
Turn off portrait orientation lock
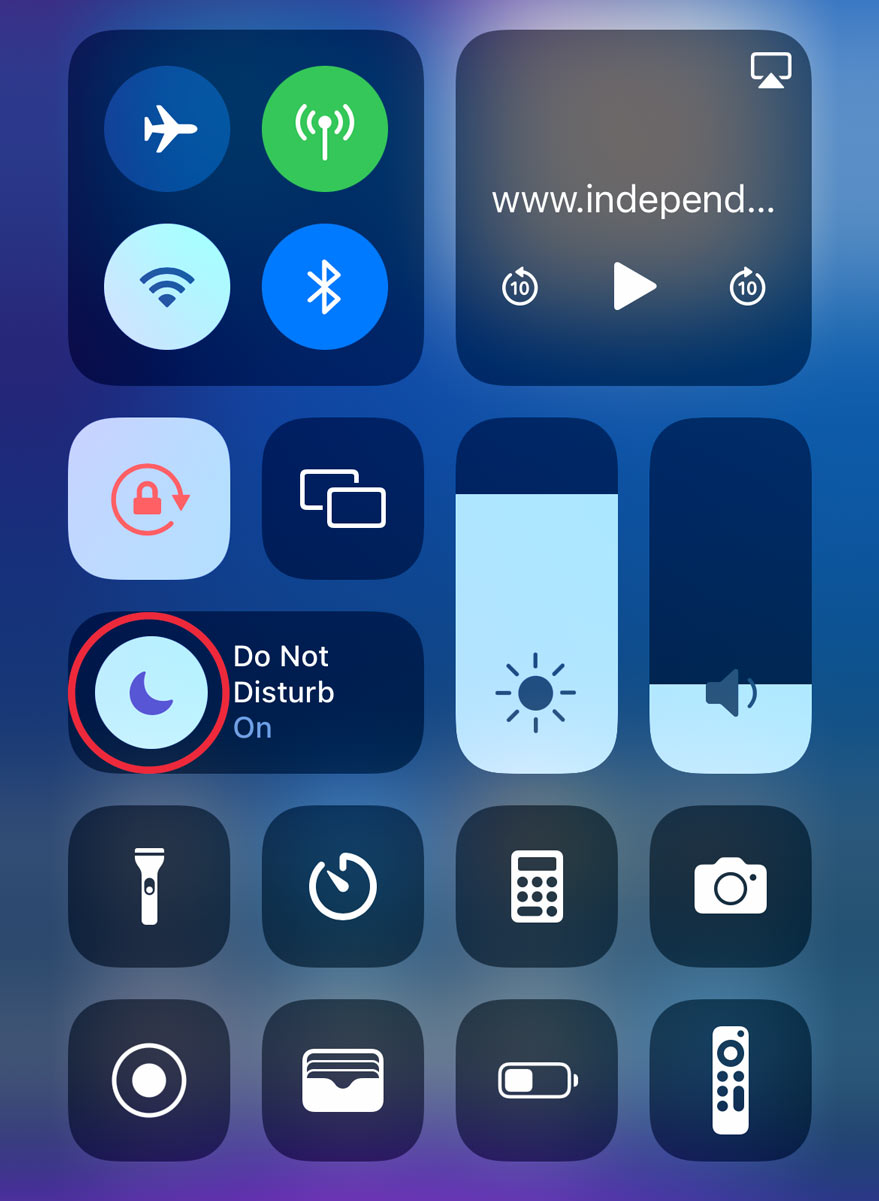149,498
